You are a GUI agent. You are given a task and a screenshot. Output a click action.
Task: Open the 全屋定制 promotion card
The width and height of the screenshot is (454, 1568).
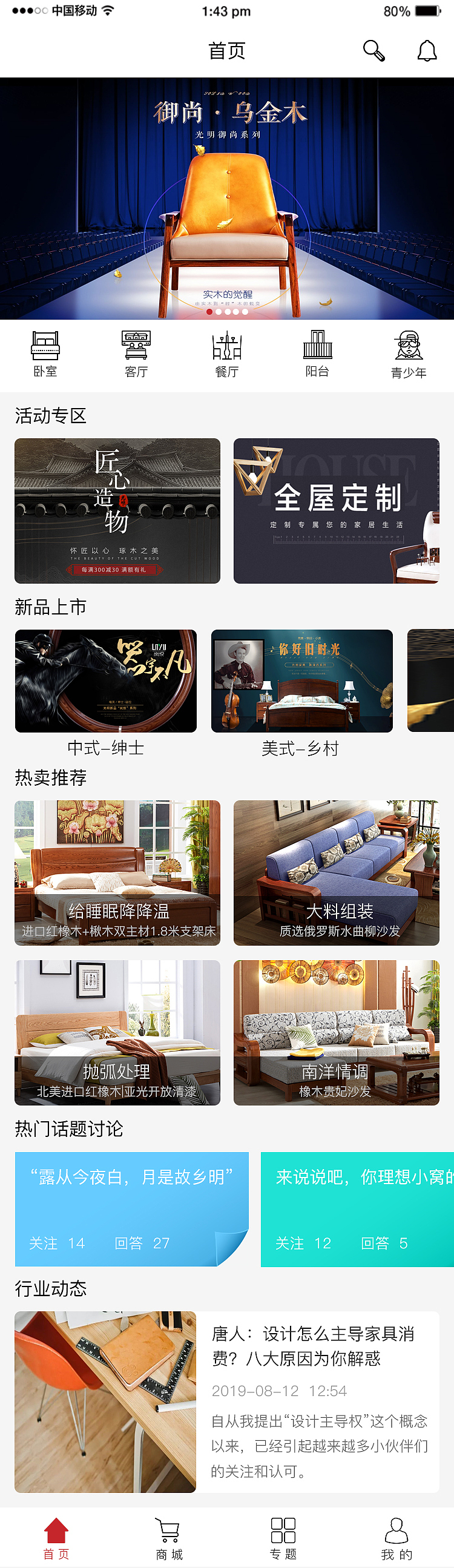[x=336, y=511]
